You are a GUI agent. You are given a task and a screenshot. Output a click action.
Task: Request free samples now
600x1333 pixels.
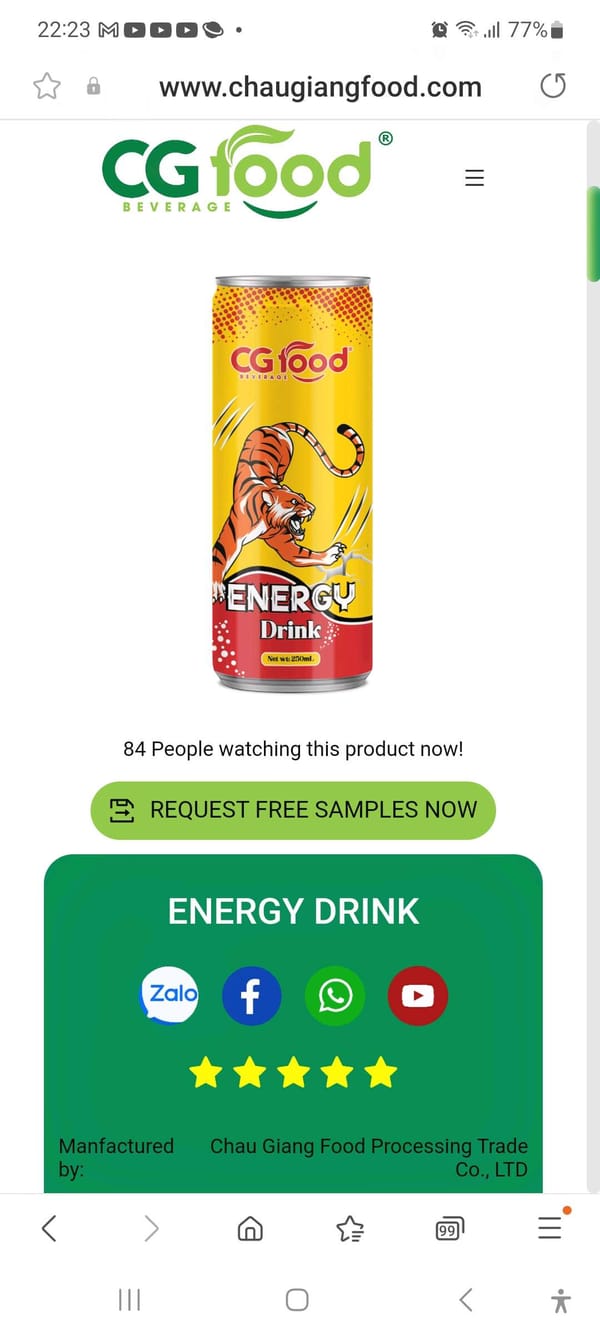tap(293, 810)
